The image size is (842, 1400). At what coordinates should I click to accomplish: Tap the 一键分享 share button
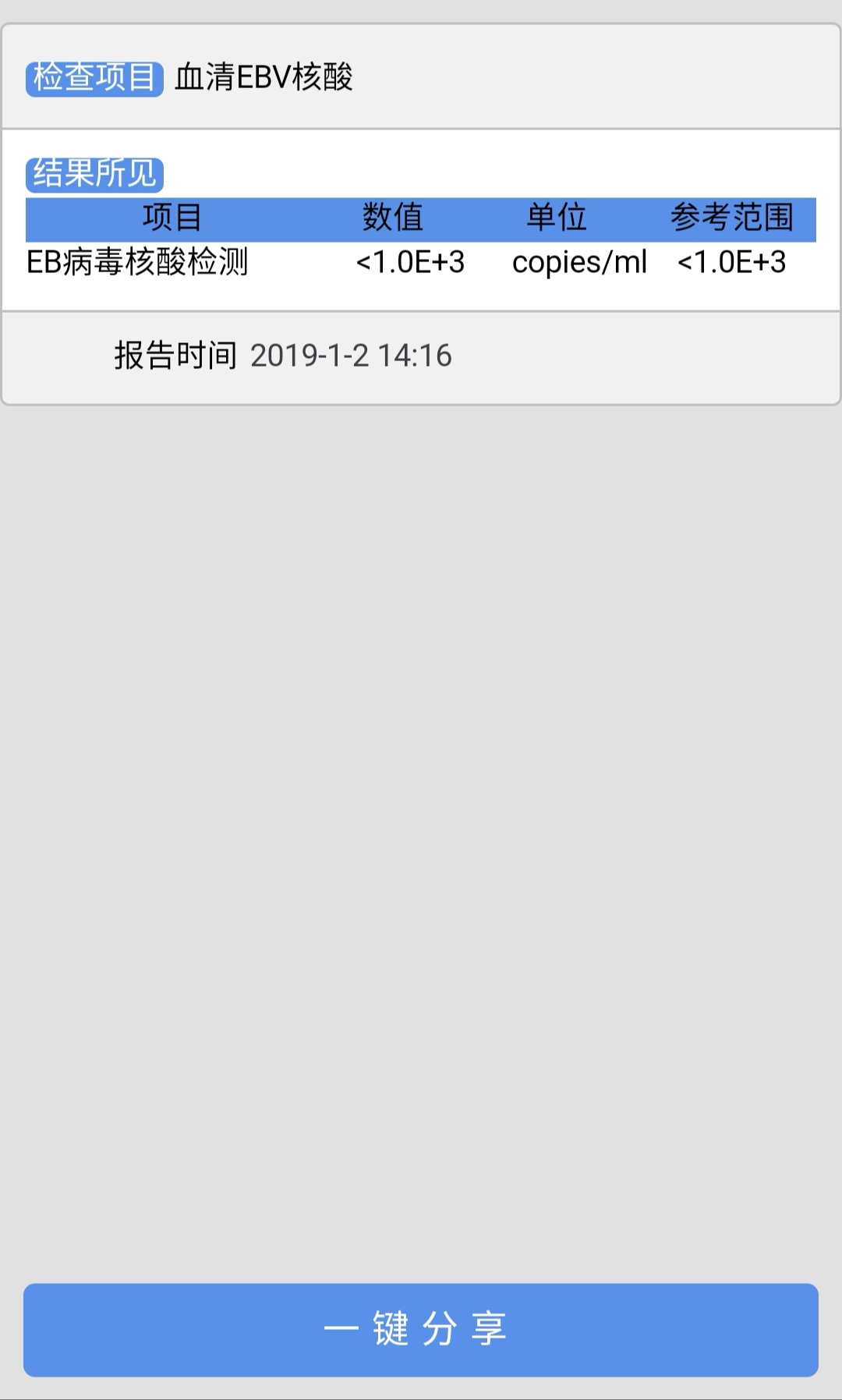(420, 1329)
